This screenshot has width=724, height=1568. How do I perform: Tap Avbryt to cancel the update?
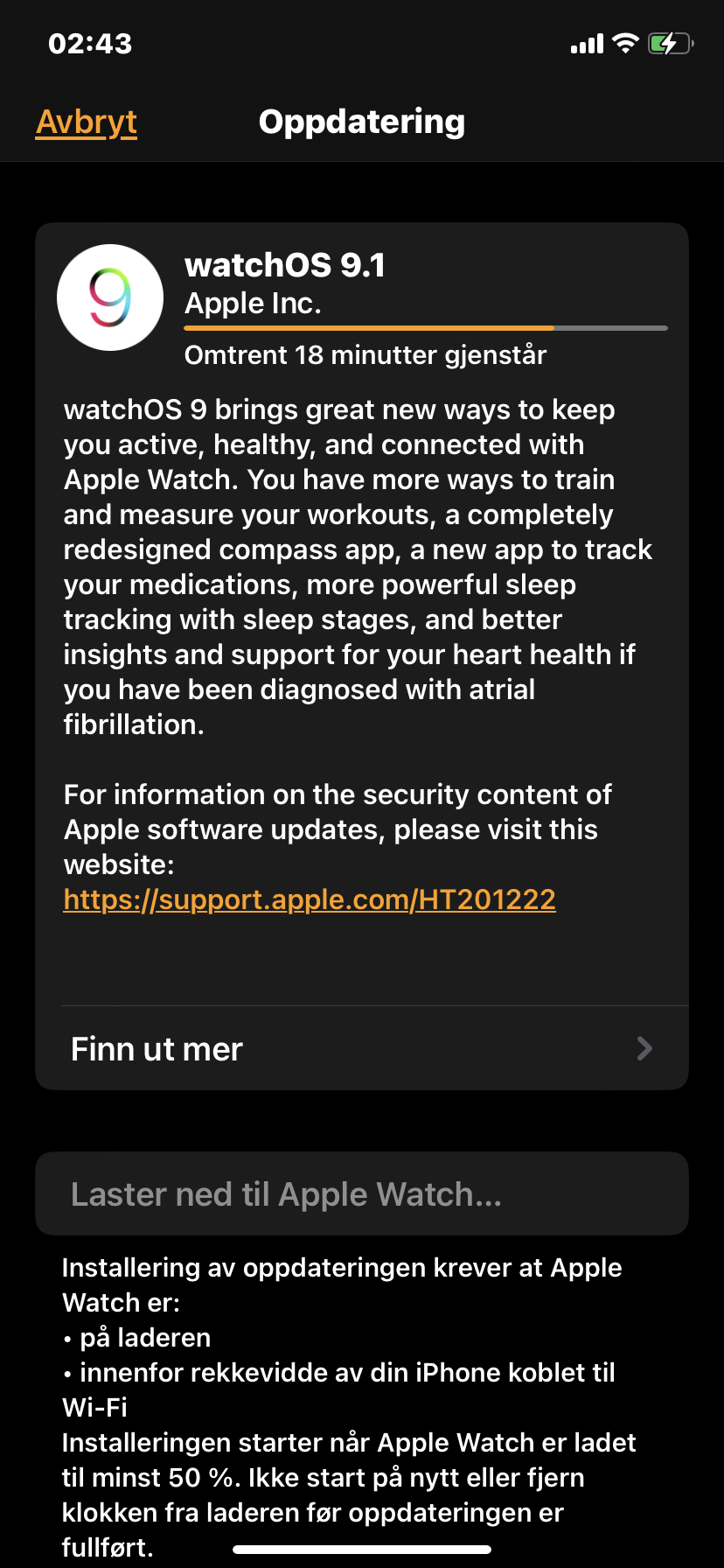(x=87, y=122)
